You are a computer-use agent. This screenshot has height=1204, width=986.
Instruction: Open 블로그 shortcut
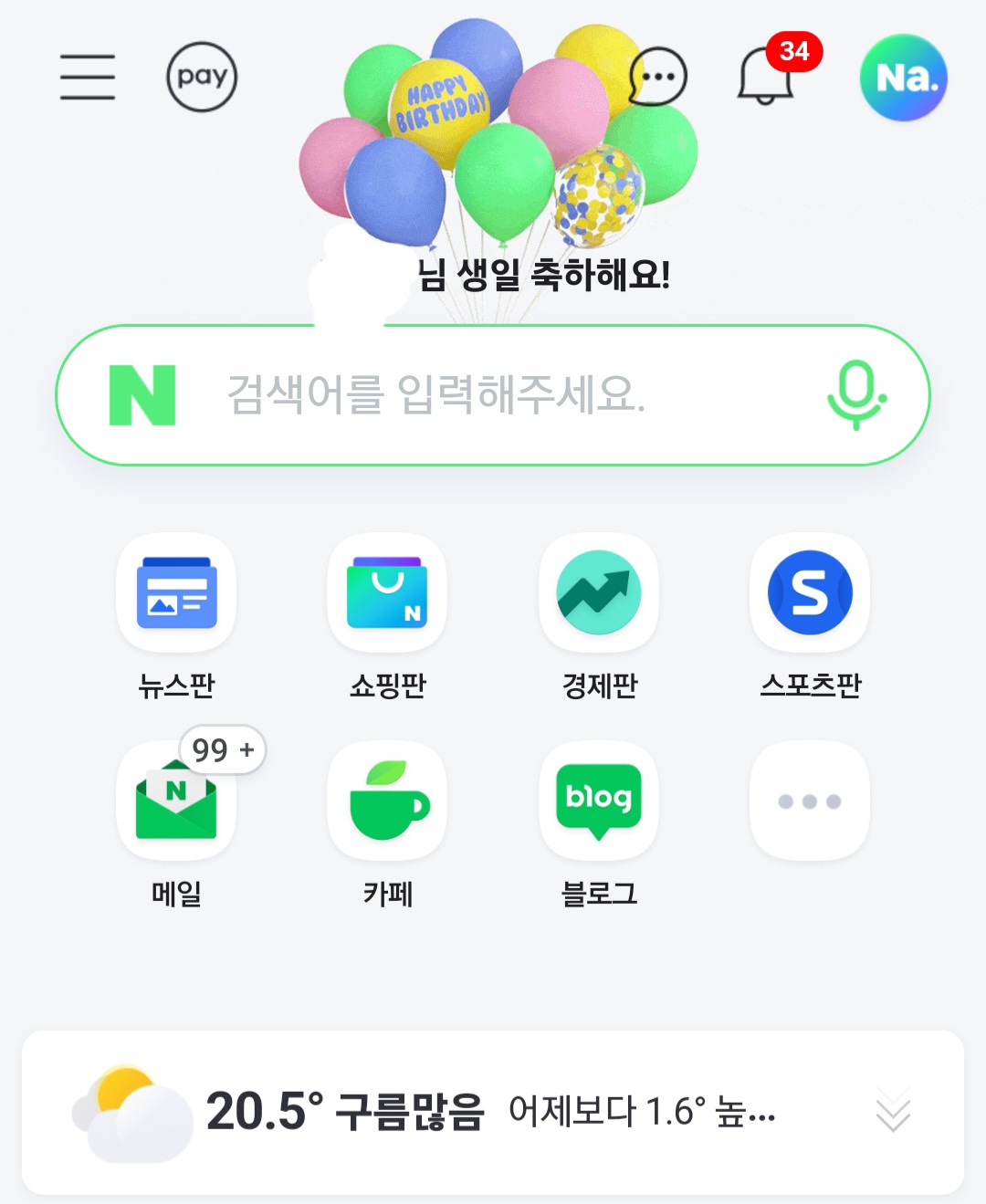(599, 801)
